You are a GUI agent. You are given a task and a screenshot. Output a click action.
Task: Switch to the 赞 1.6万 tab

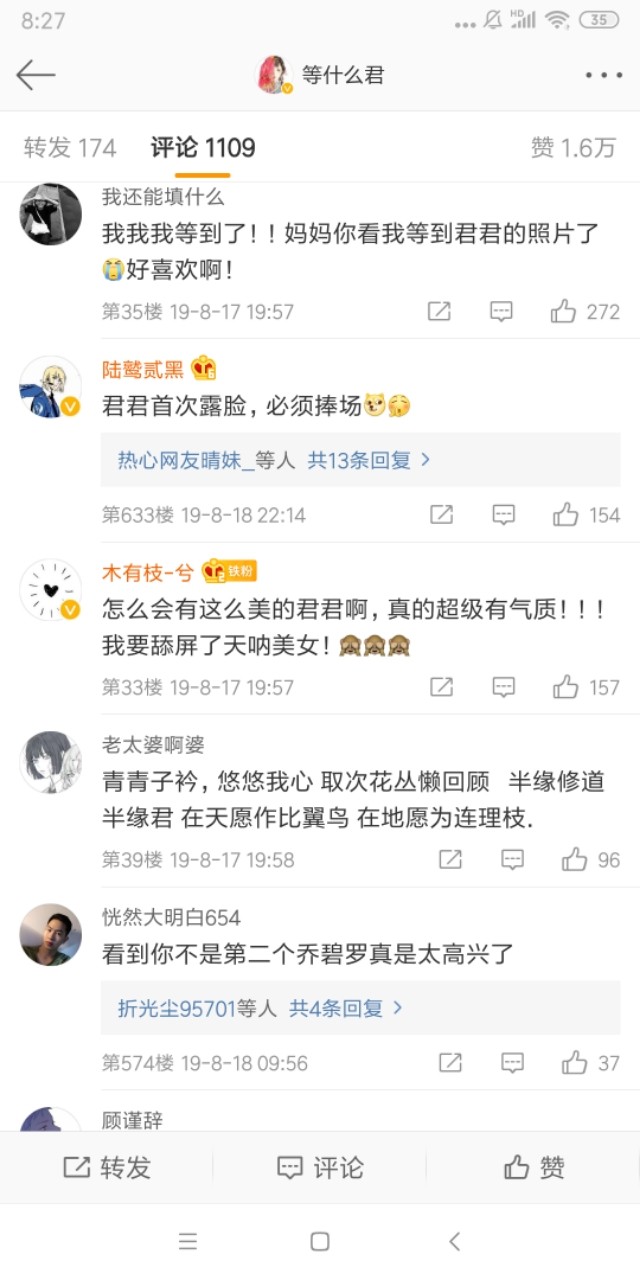tap(572, 148)
